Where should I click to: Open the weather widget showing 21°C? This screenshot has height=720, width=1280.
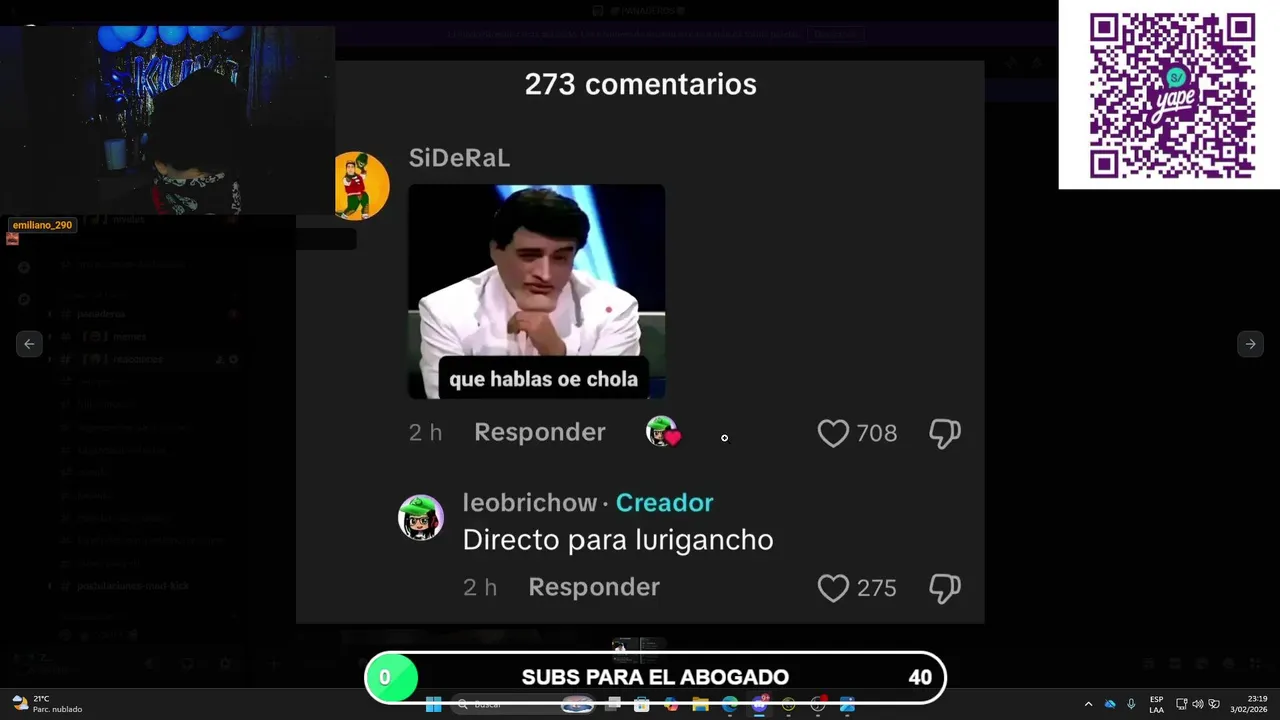45,704
